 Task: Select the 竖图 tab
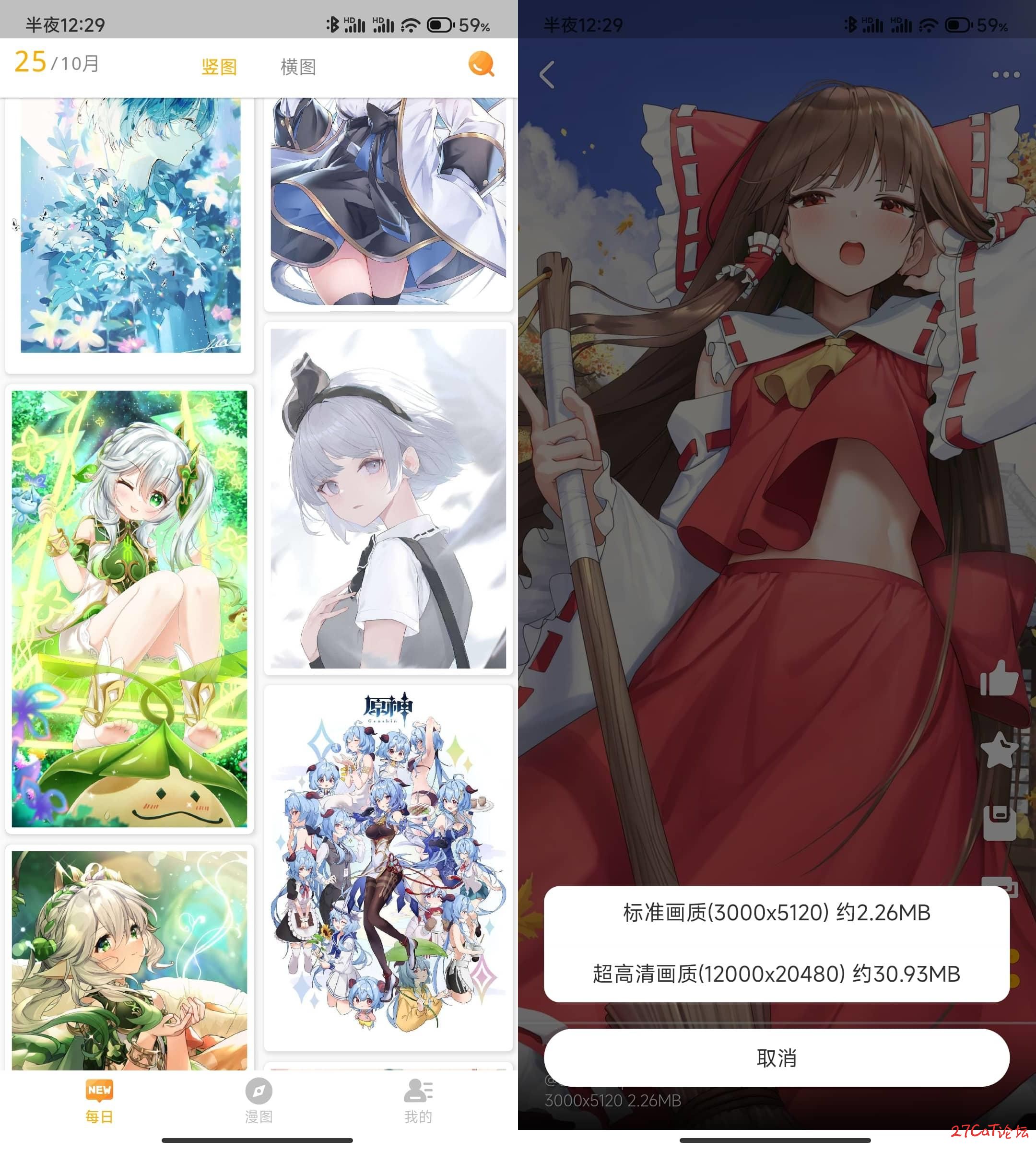tap(219, 67)
